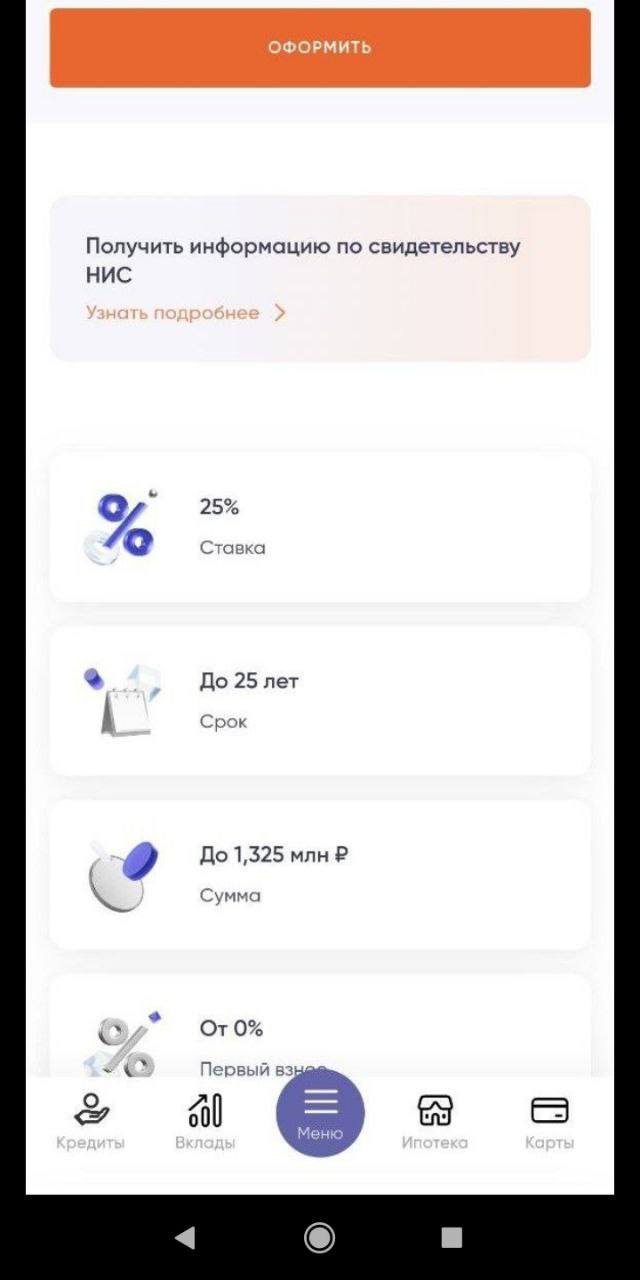
Task: Switch to the Кредиты tab
Action: point(90,1122)
